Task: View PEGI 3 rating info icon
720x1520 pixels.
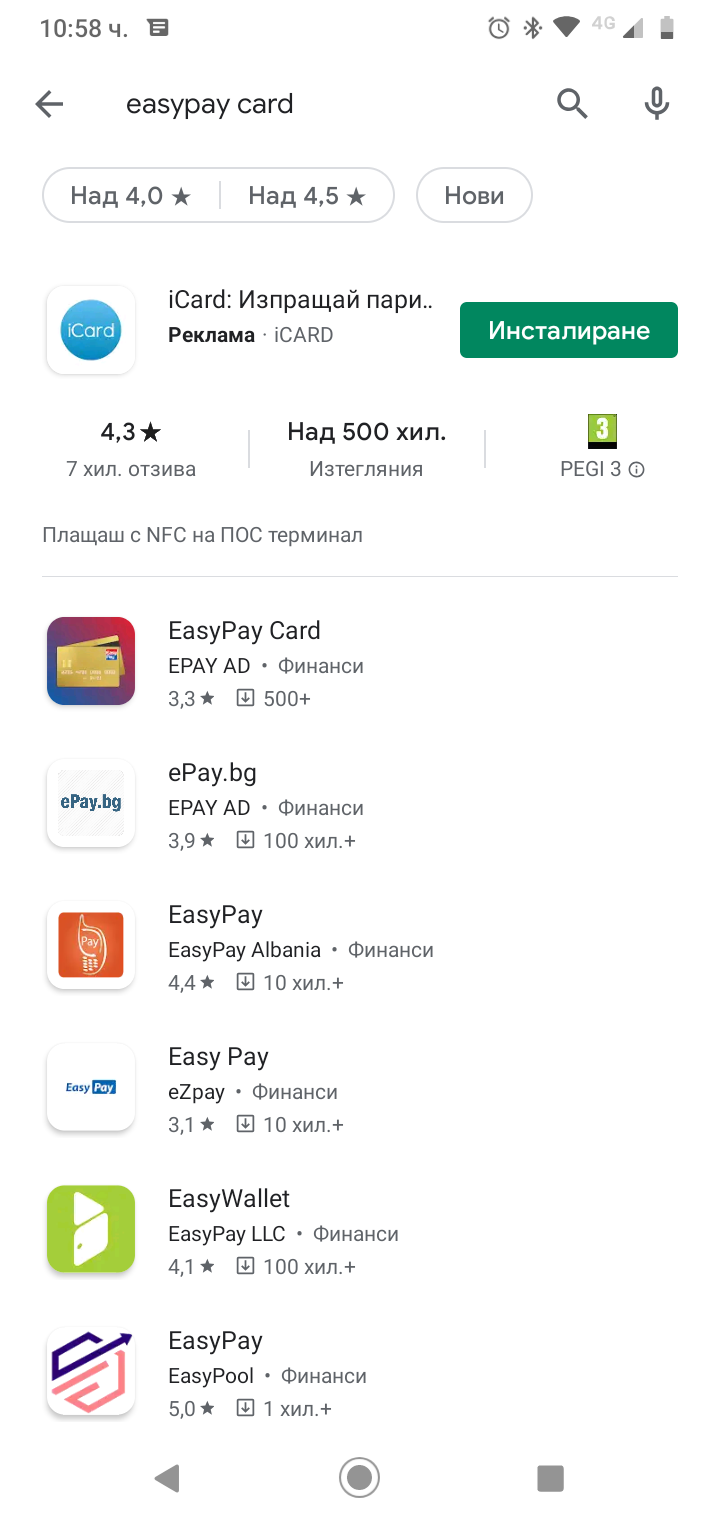Action: (x=636, y=469)
